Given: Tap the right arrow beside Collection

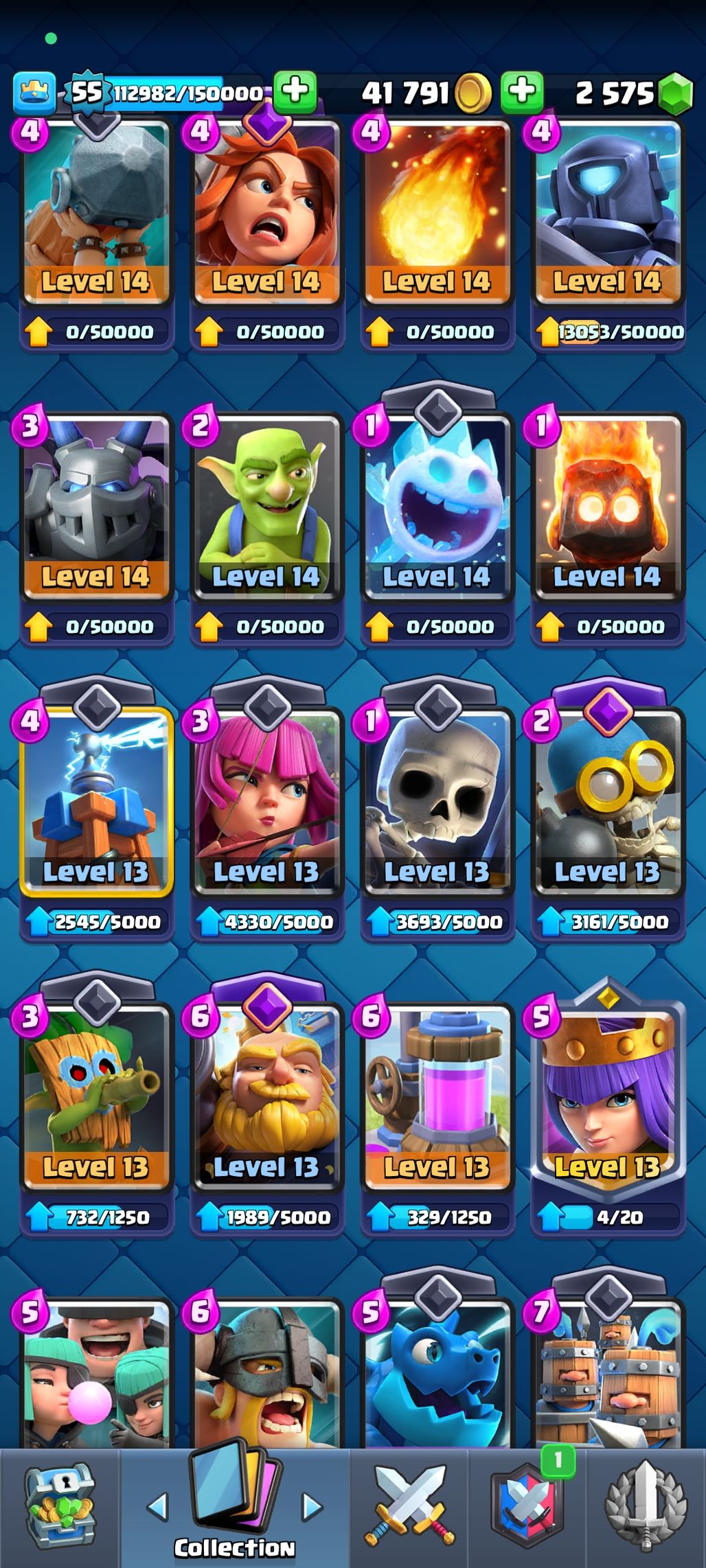Looking at the screenshot, I should point(312,1507).
